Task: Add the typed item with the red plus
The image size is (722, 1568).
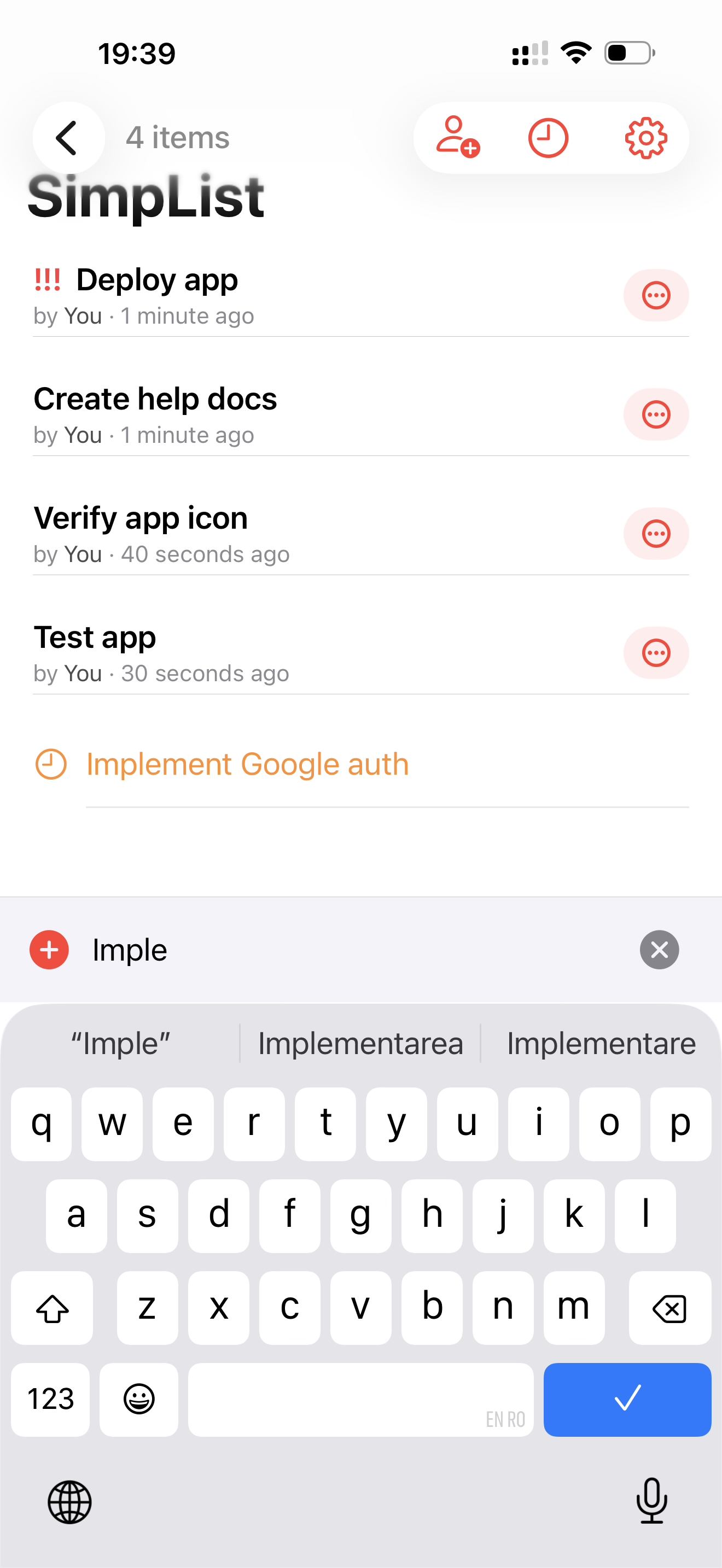Action: pos(49,950)
